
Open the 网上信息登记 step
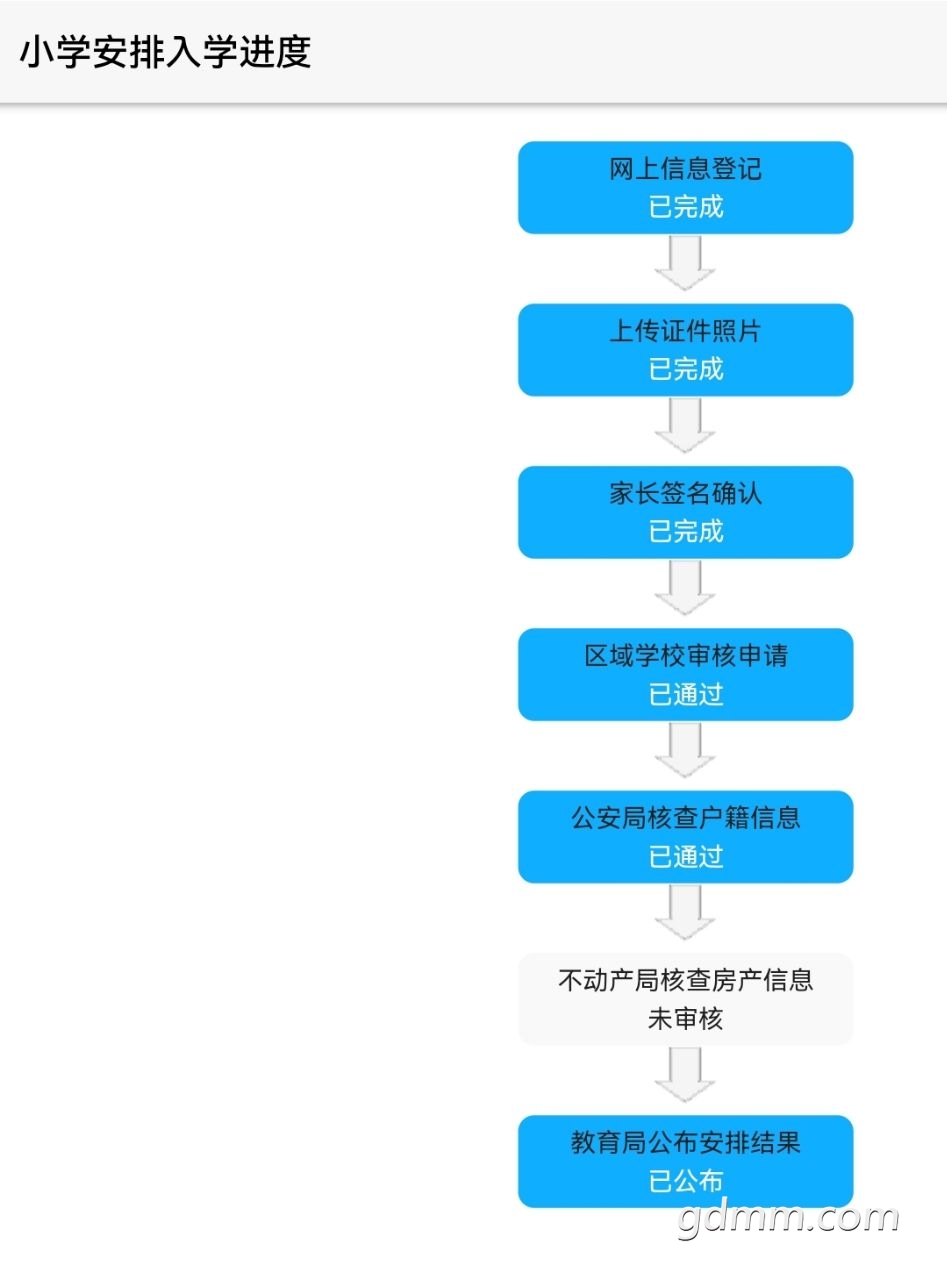click(x=685, y=188)
